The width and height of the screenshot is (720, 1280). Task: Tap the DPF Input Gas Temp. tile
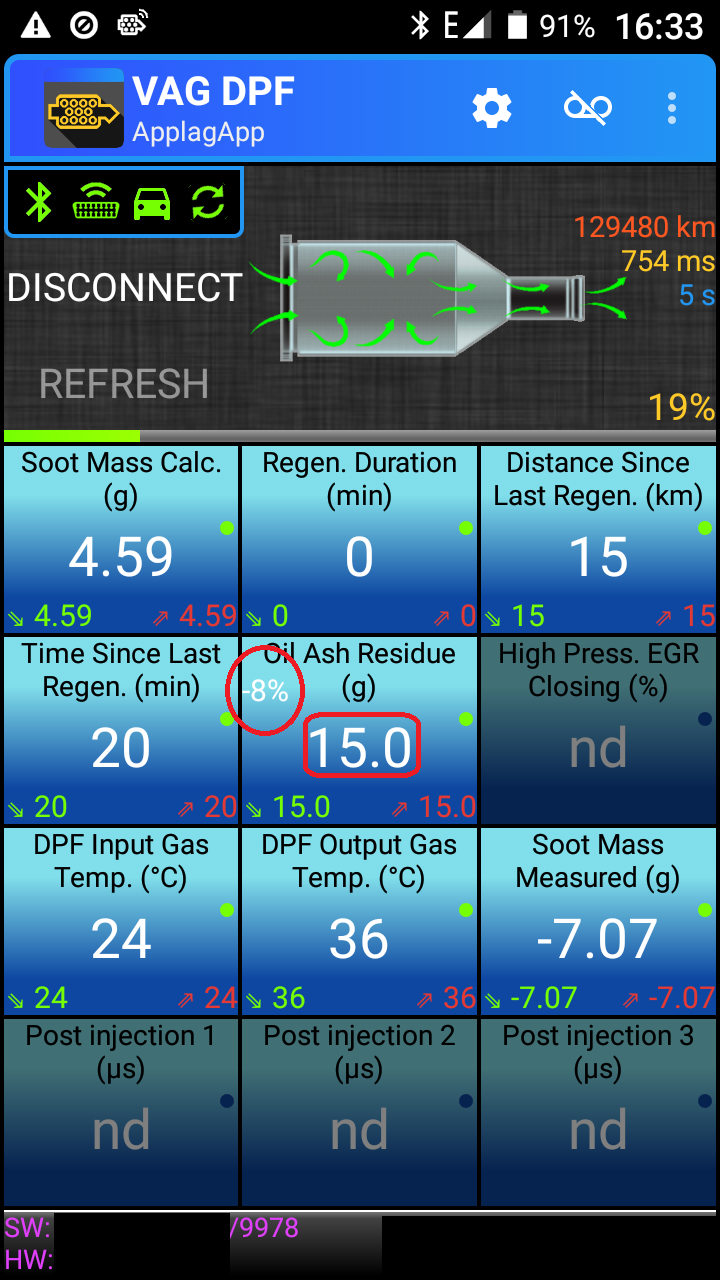click(121, 922)
